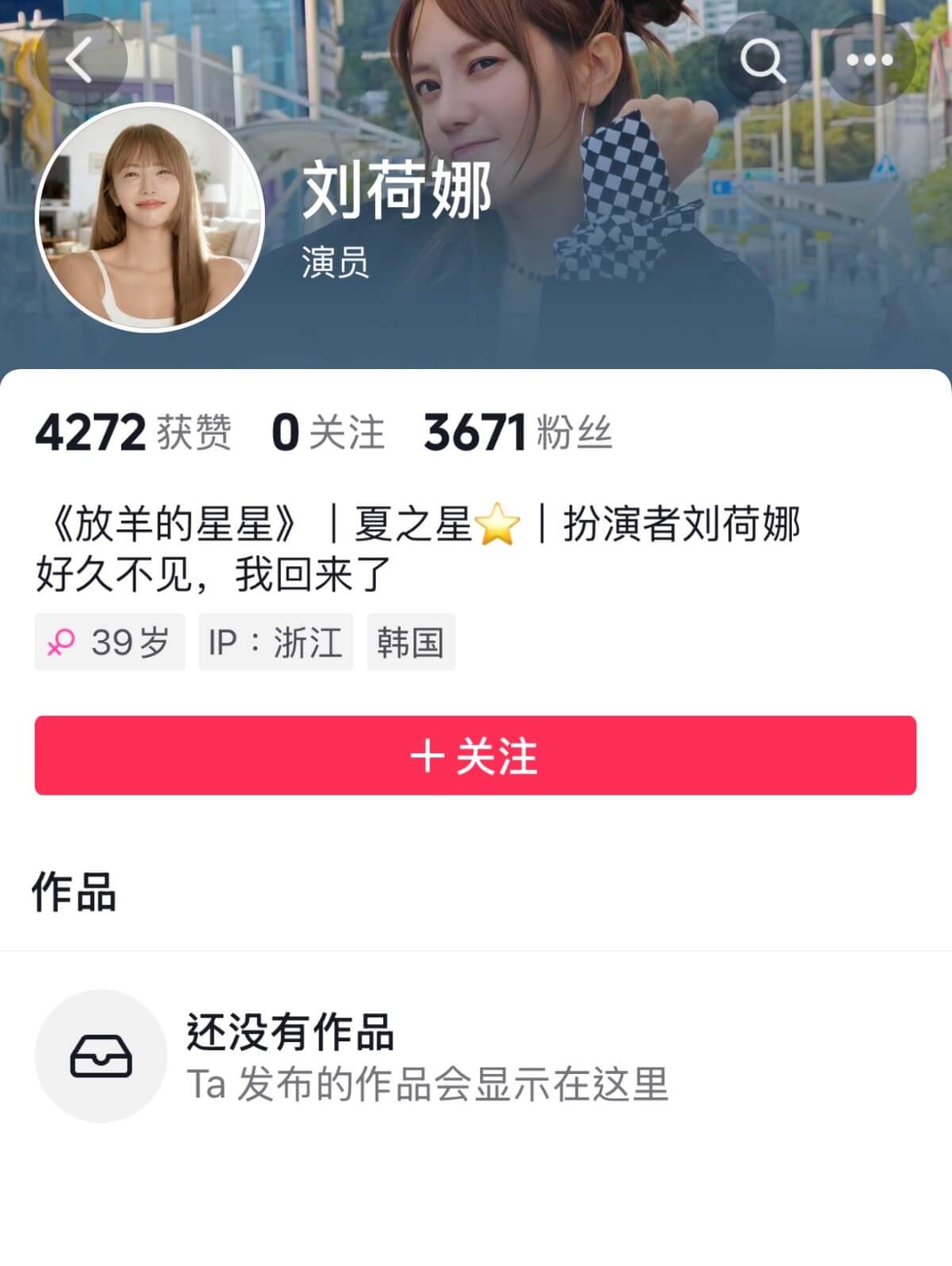
Task: Open the three-dot overflow menu
Action: click(x=869, y=60)
